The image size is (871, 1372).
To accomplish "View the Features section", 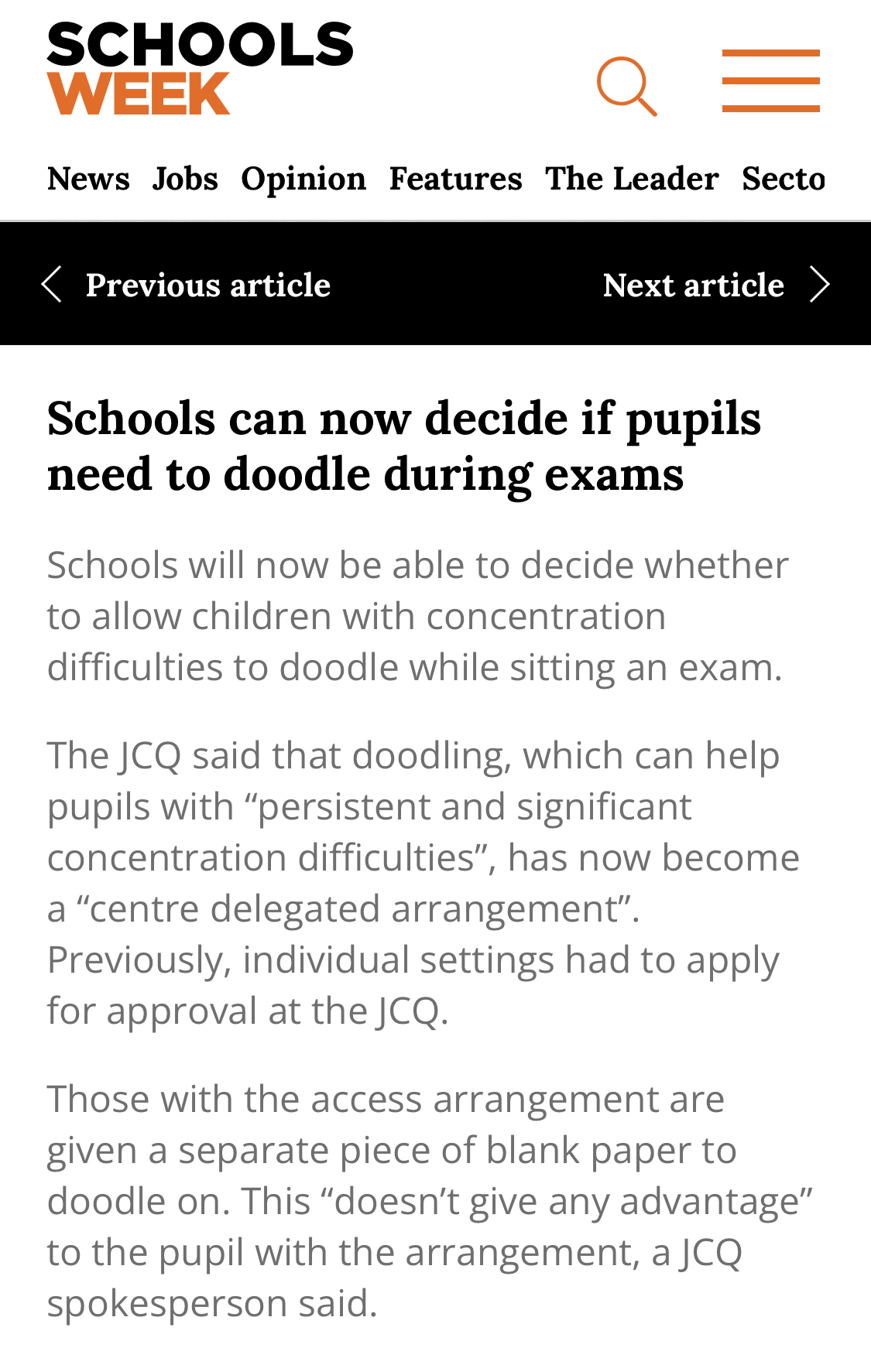I will click(455, 179).
